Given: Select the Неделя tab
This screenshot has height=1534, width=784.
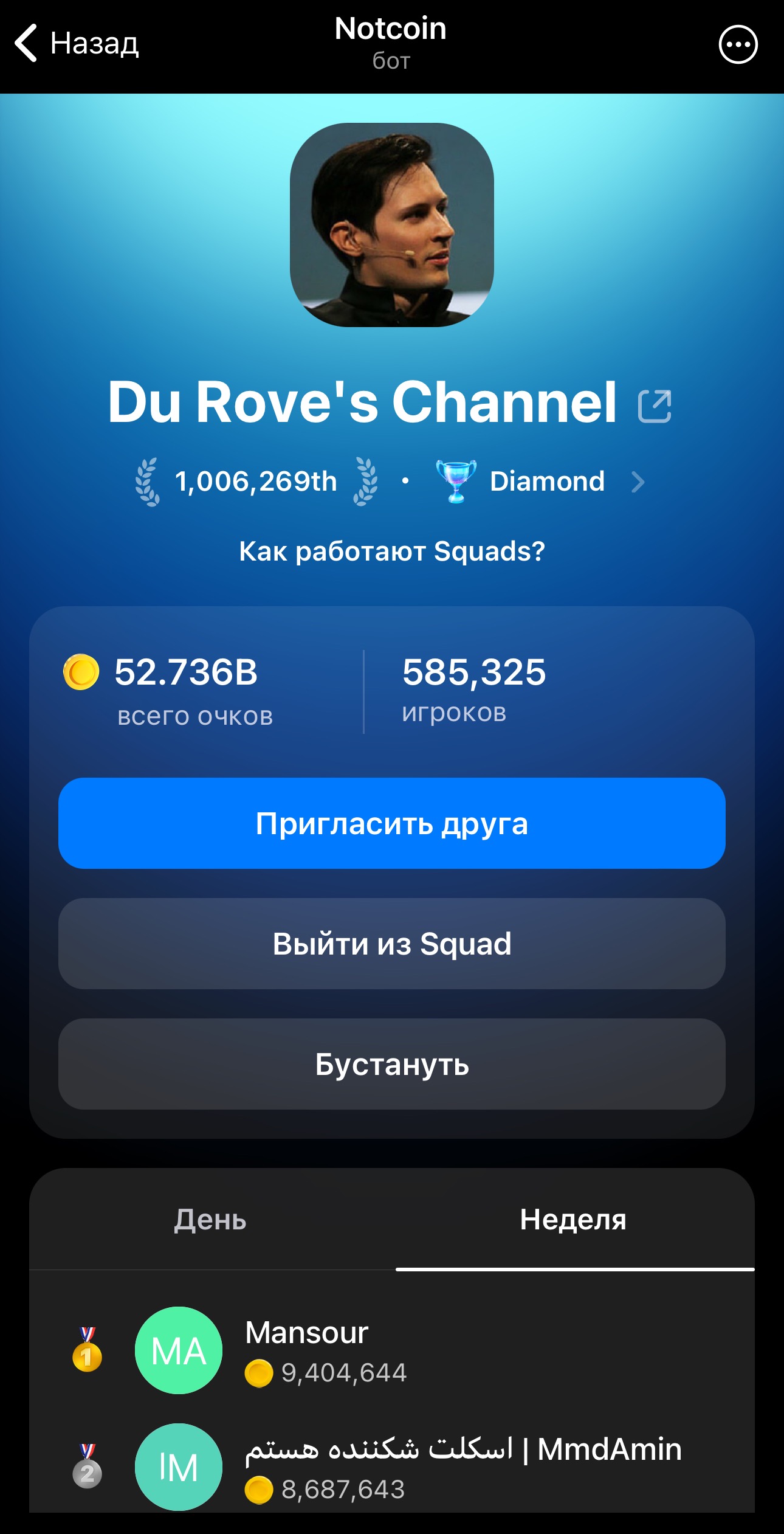Looking at the screenshot, I should (573, 1220).
